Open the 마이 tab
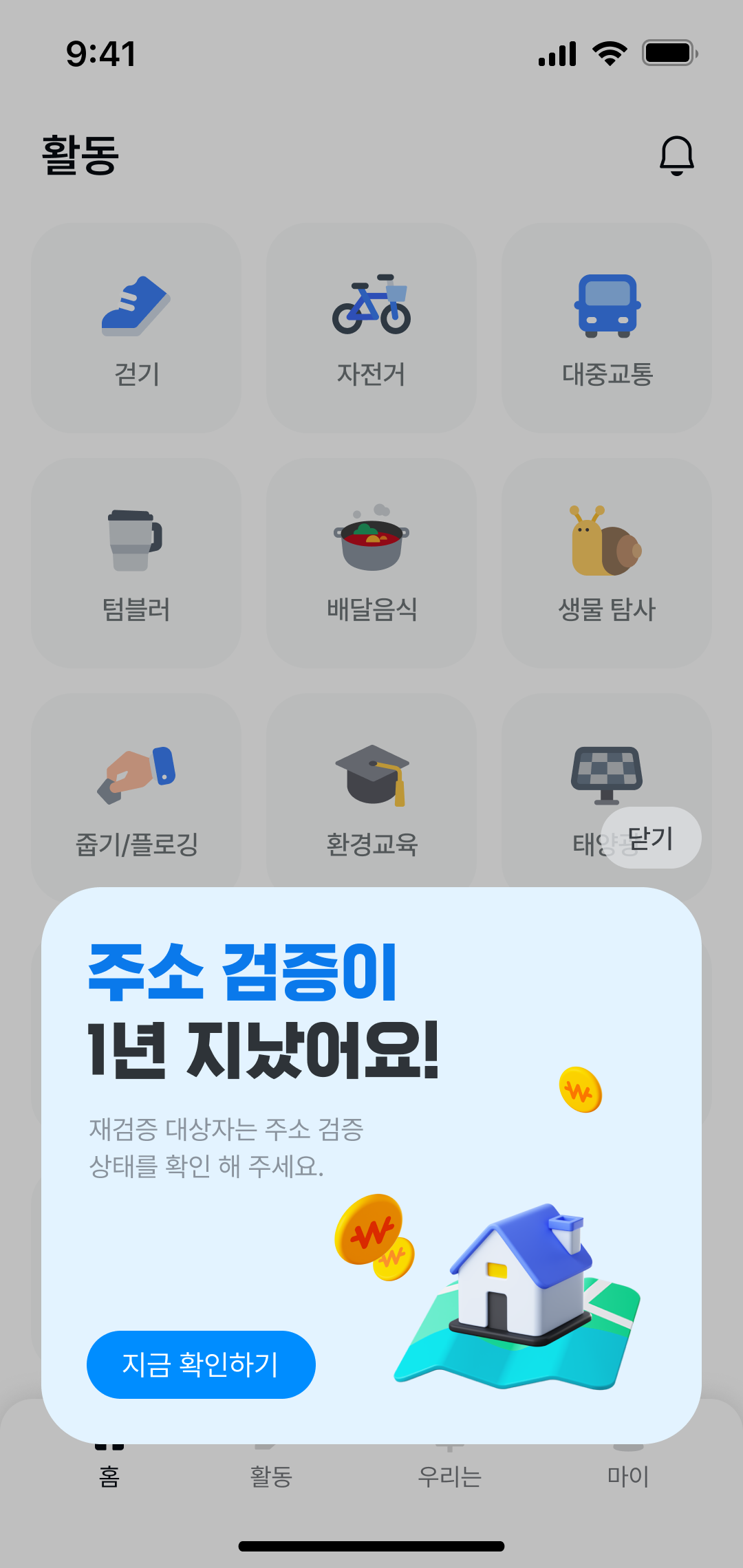743x1568 pixels. 627,1472
